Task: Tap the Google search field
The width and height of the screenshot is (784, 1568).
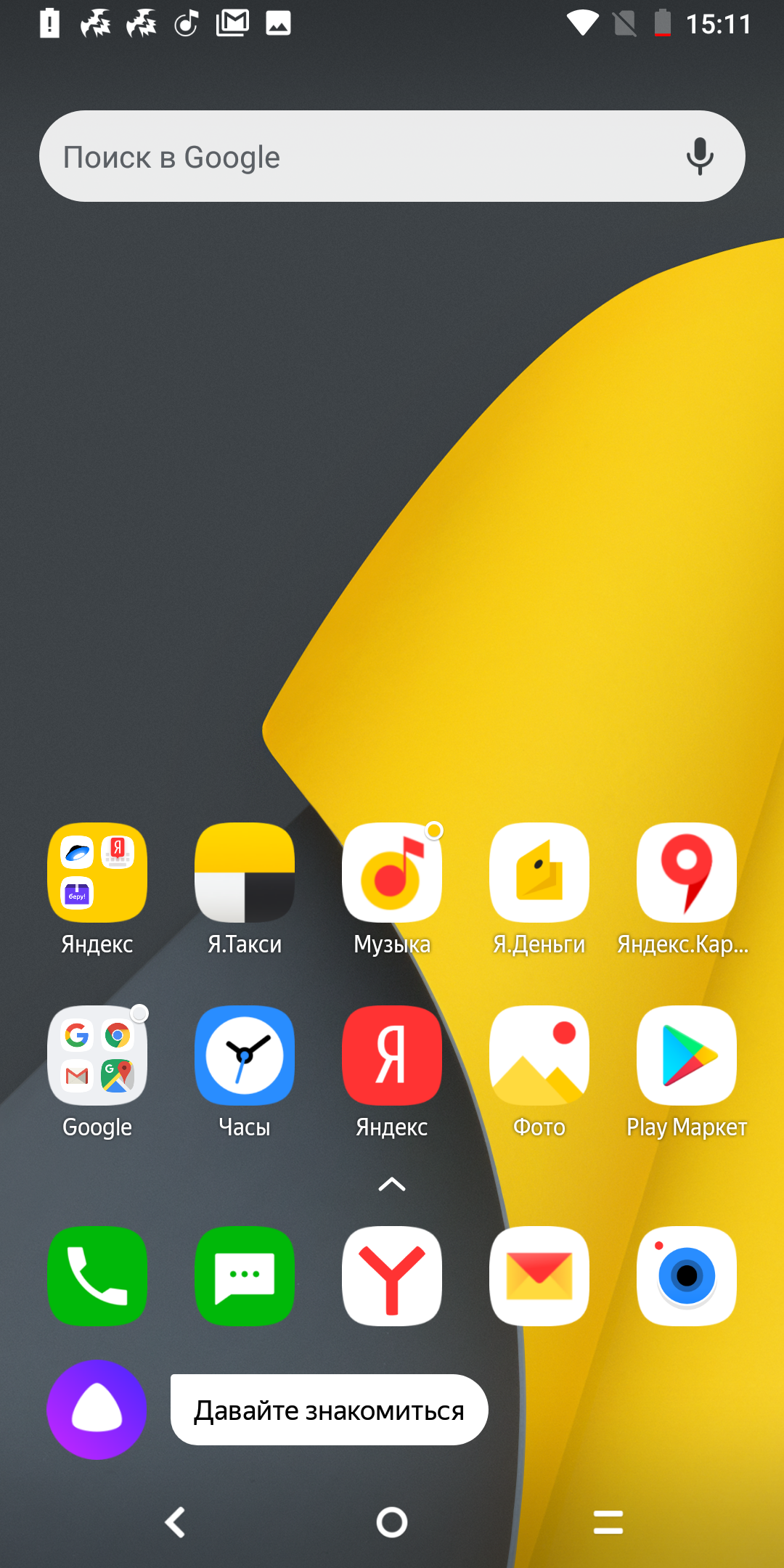Action: (348, 156)
